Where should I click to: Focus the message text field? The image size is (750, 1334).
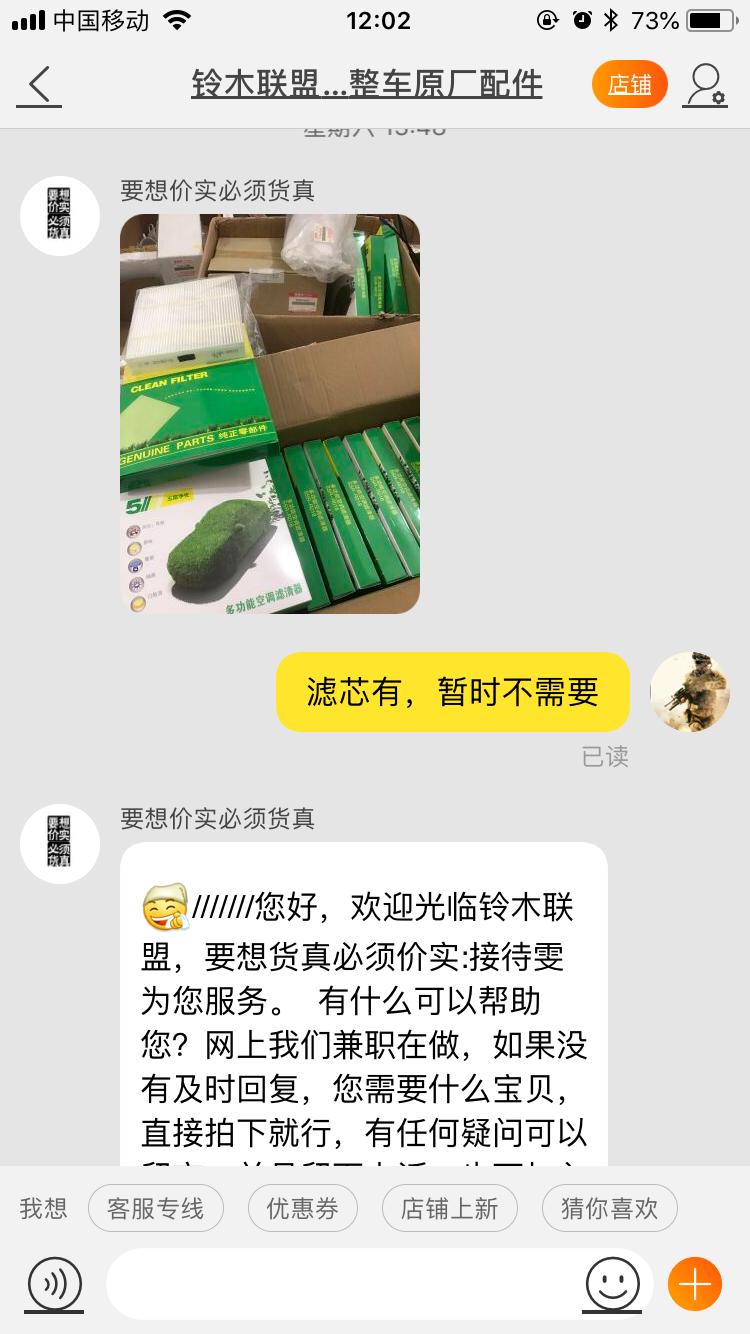point(345,1284)
